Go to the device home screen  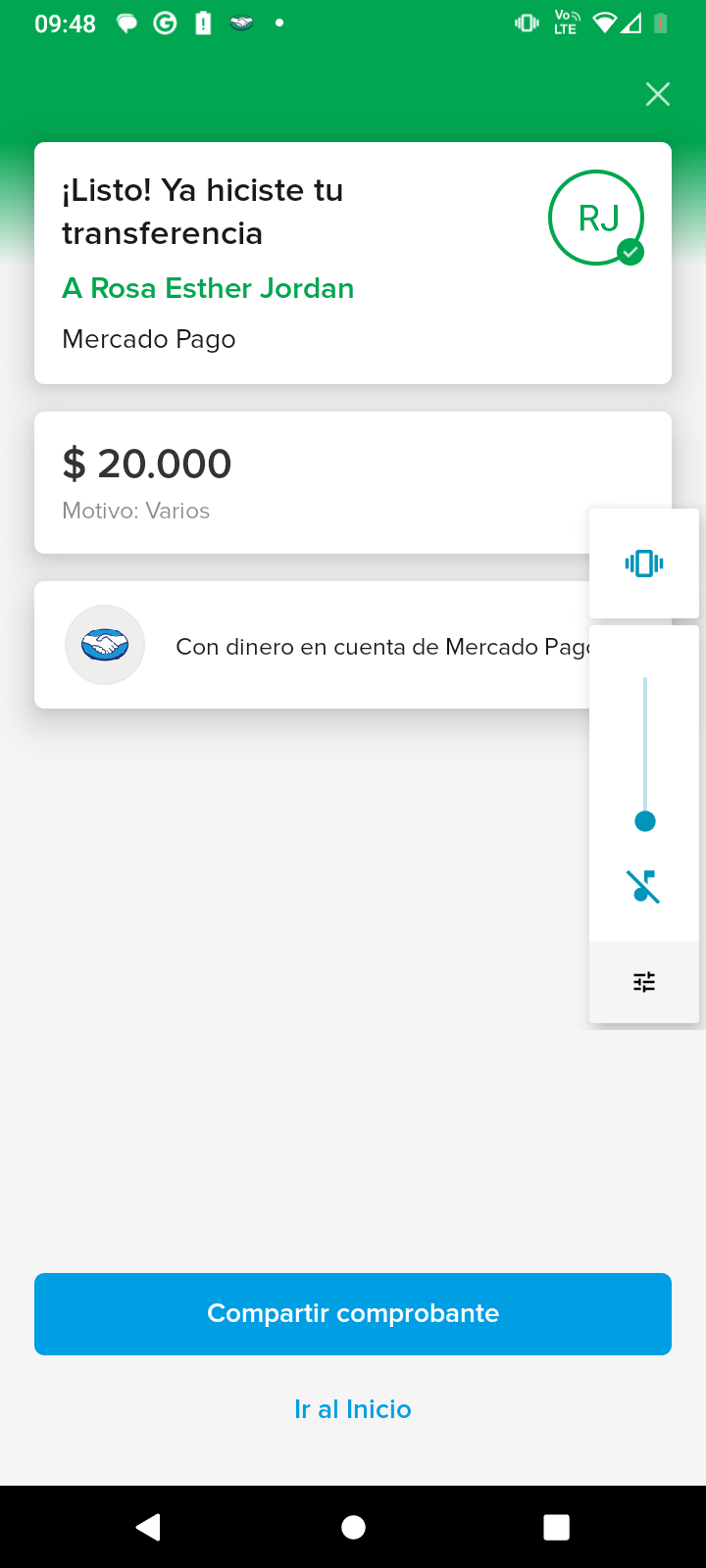(353, 1527)
